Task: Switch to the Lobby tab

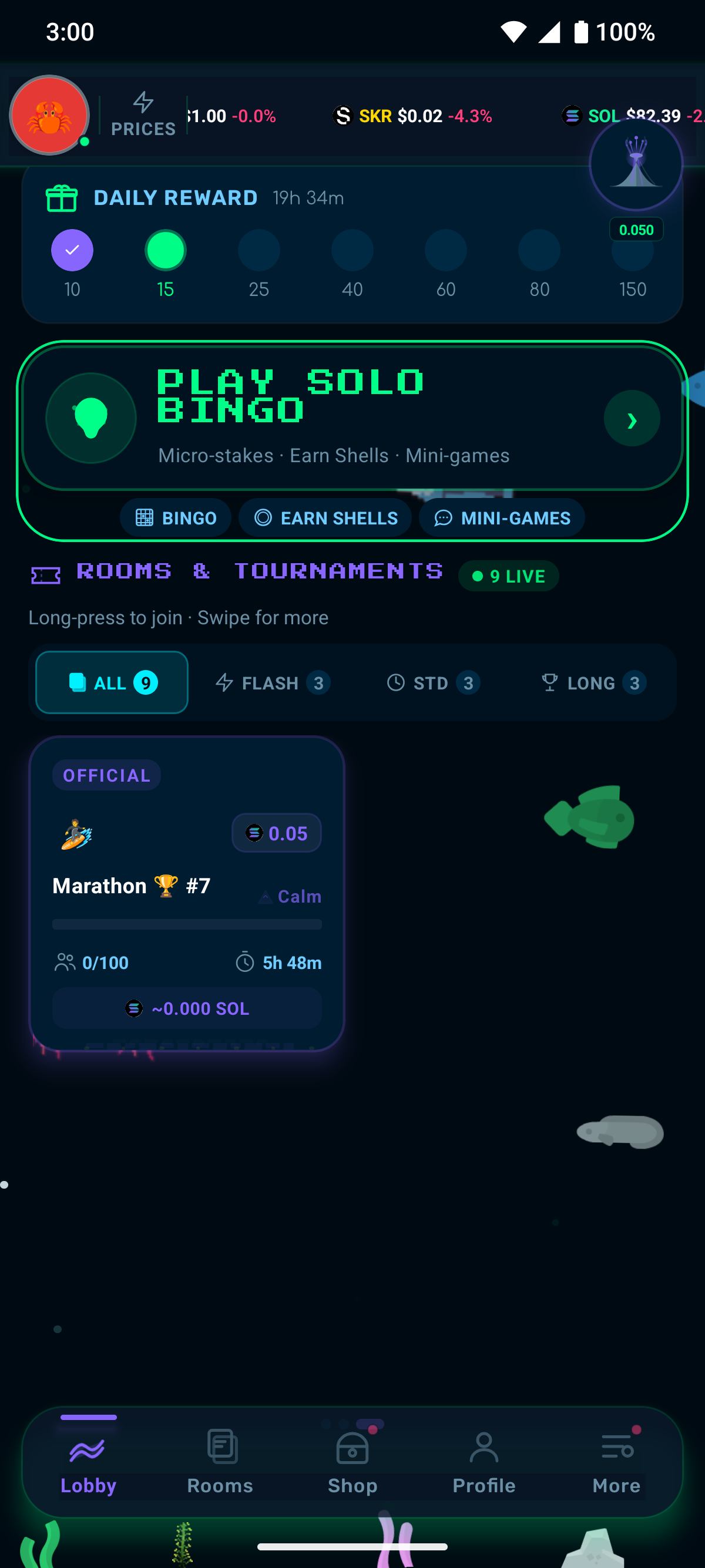Action: pyautogui.click(x=88, y=1462)
